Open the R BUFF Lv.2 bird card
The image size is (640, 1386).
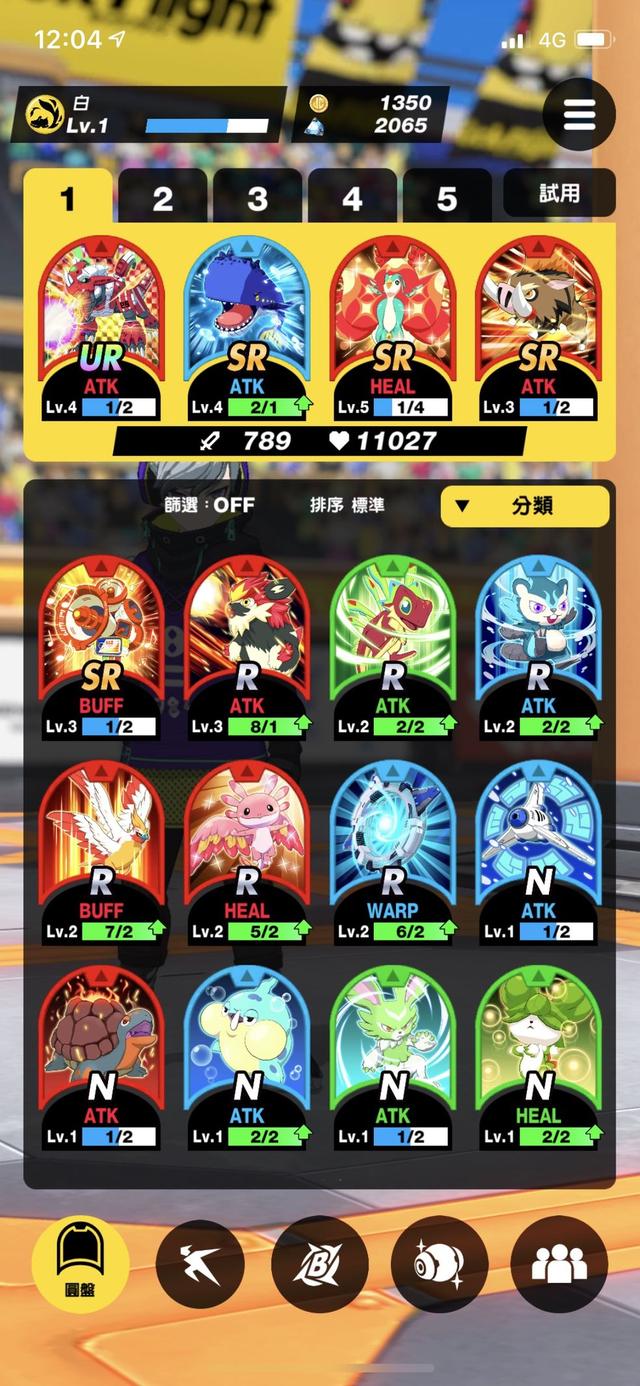(102, 853)
